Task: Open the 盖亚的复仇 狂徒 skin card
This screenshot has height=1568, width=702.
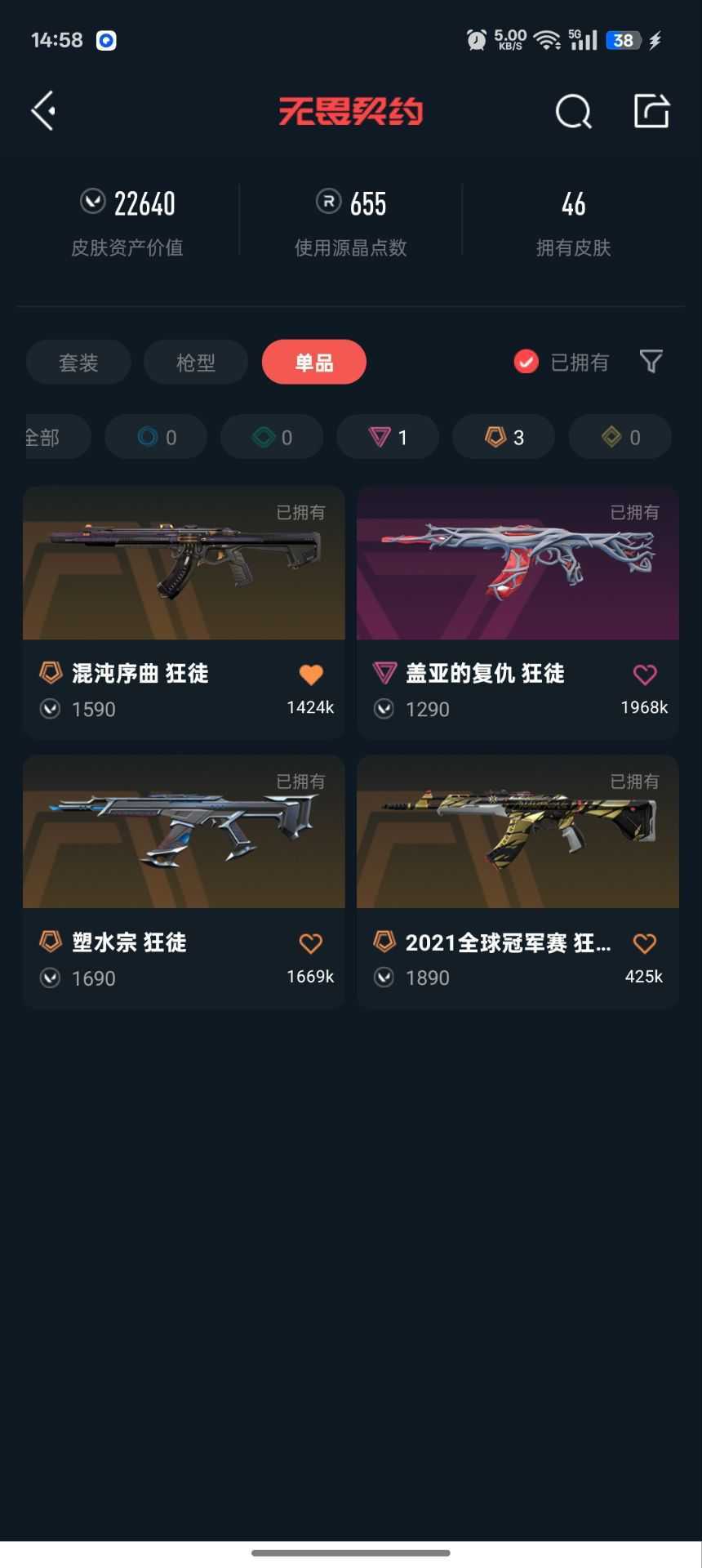Action: (518, 612)
